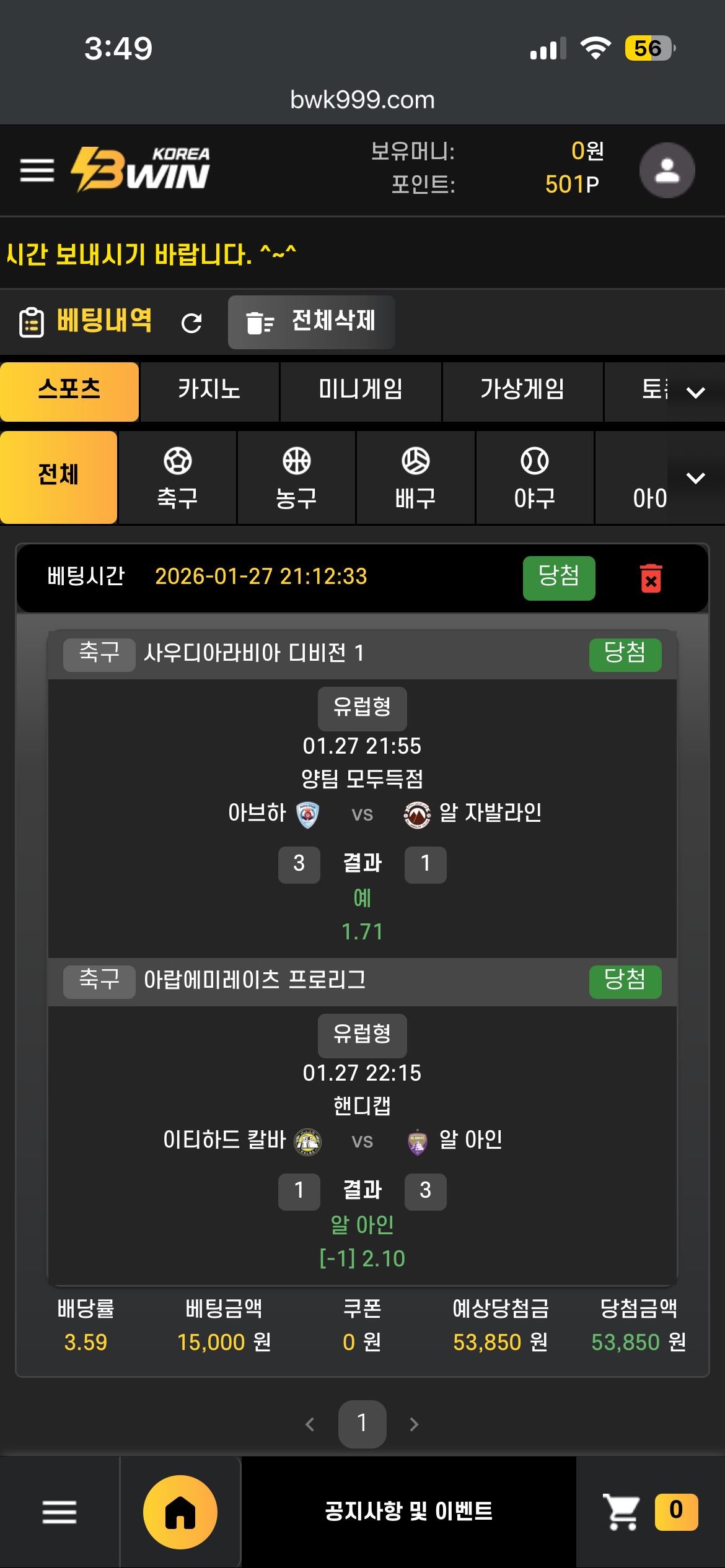Image resolution: width=725 pixels, height=1568 pixels.
Task: Filter bets by 야구
Action: (x=535, y=477)
